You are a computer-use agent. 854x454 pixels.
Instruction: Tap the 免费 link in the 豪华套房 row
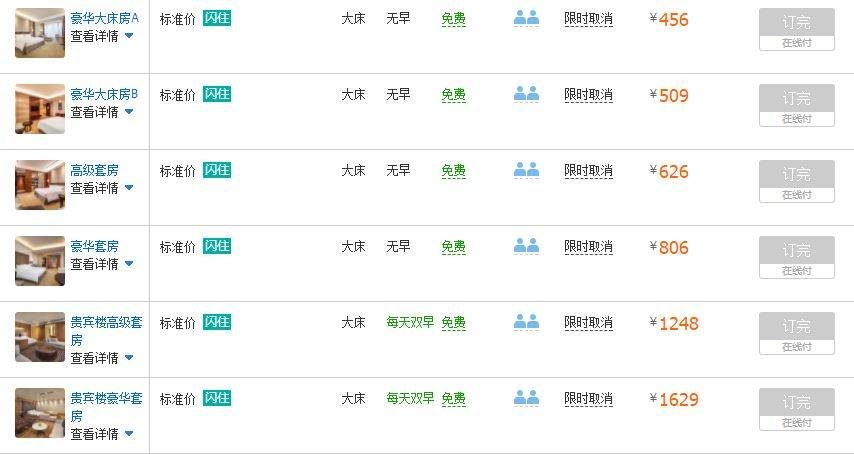pyautogui.click(x=453, y=247)
